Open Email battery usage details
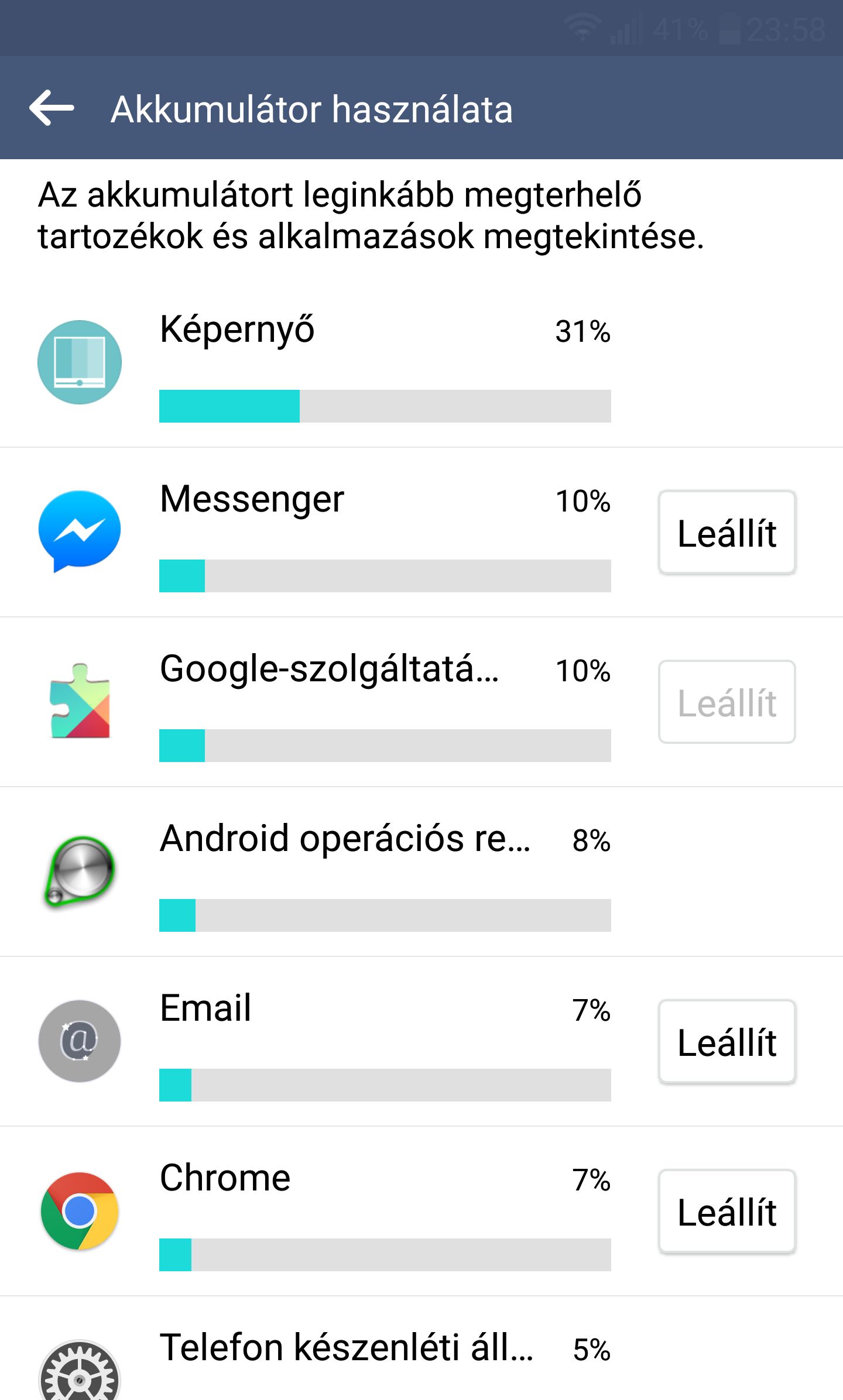The height and width of the screenshot is (1400, 843). [328, 1042]
